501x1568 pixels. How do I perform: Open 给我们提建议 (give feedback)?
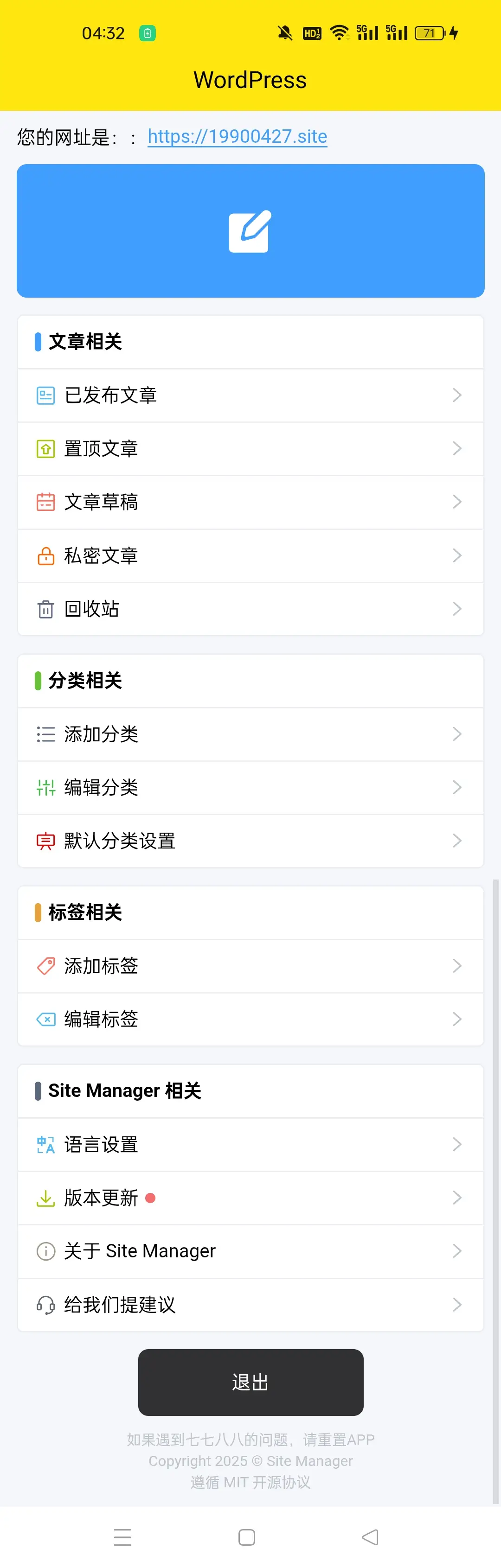pos(250,1305)
